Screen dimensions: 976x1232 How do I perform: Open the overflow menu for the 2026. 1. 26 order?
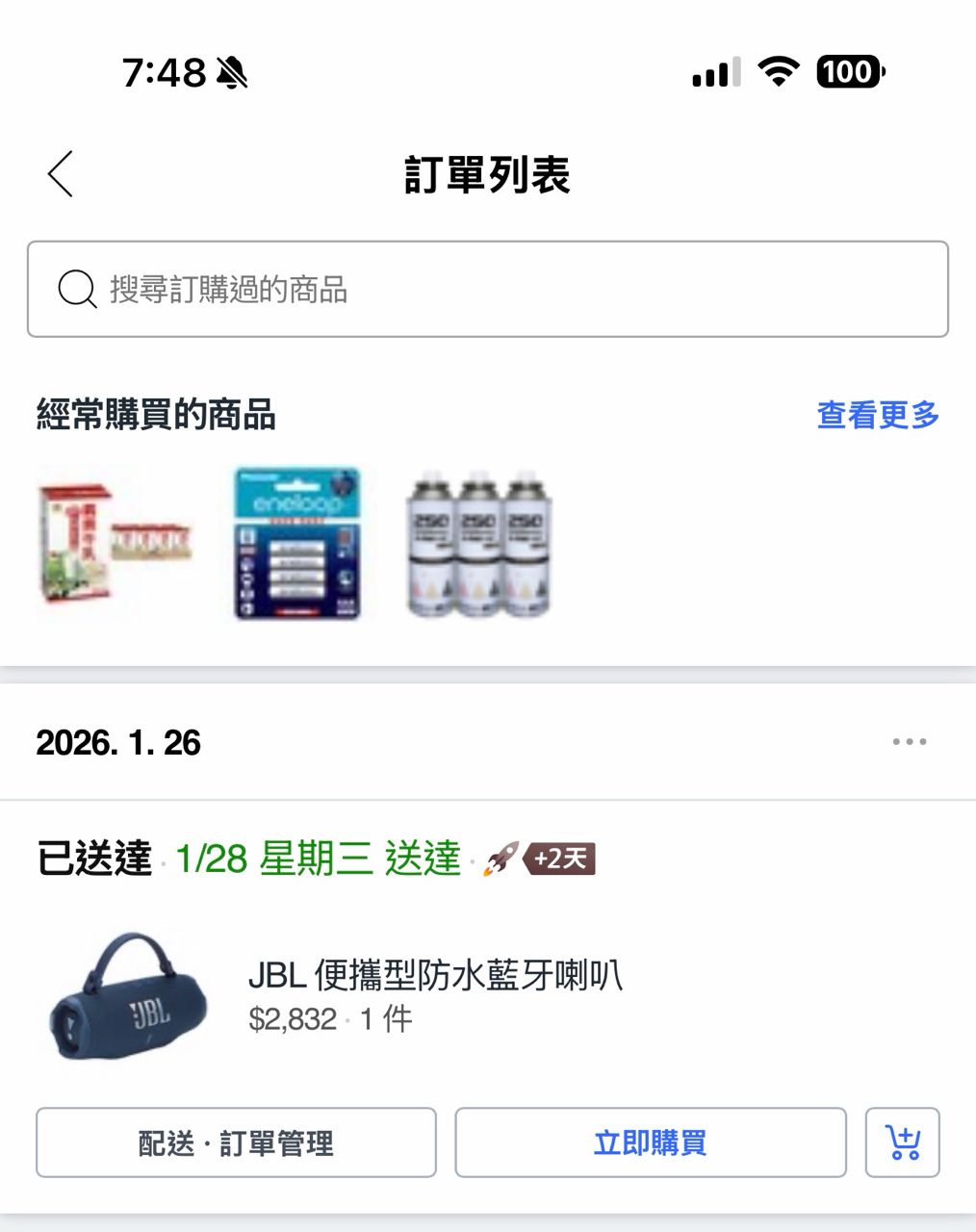click(x=909, y=742)
